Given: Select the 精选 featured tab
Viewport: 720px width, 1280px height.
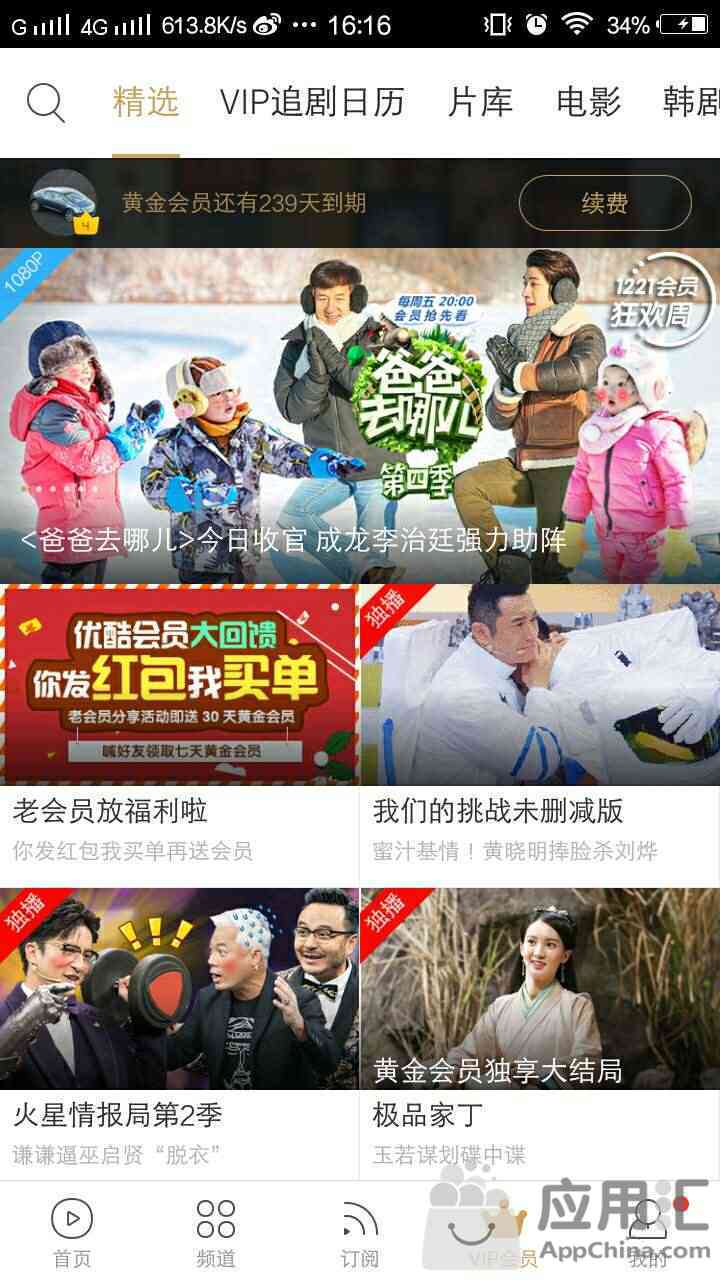Looking at the screenshot, I should click(146, 102).
